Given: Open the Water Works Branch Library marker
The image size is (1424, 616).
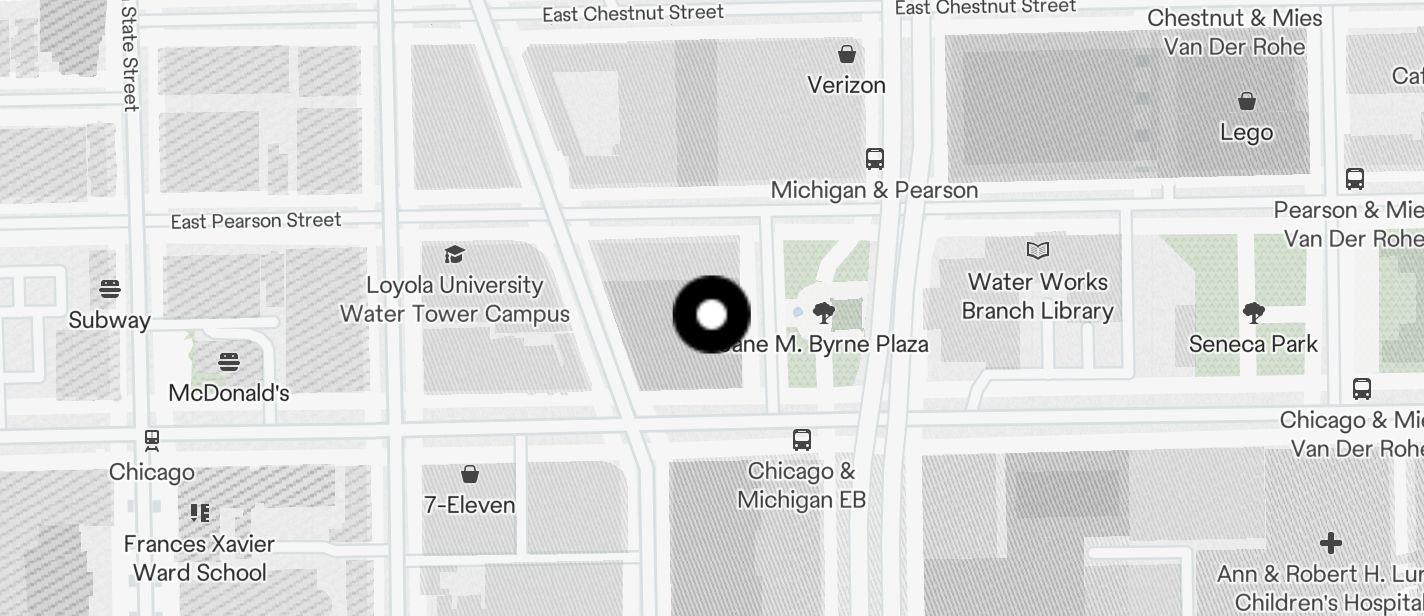Looking at the screenshot, I should [x=1038, y=251].
